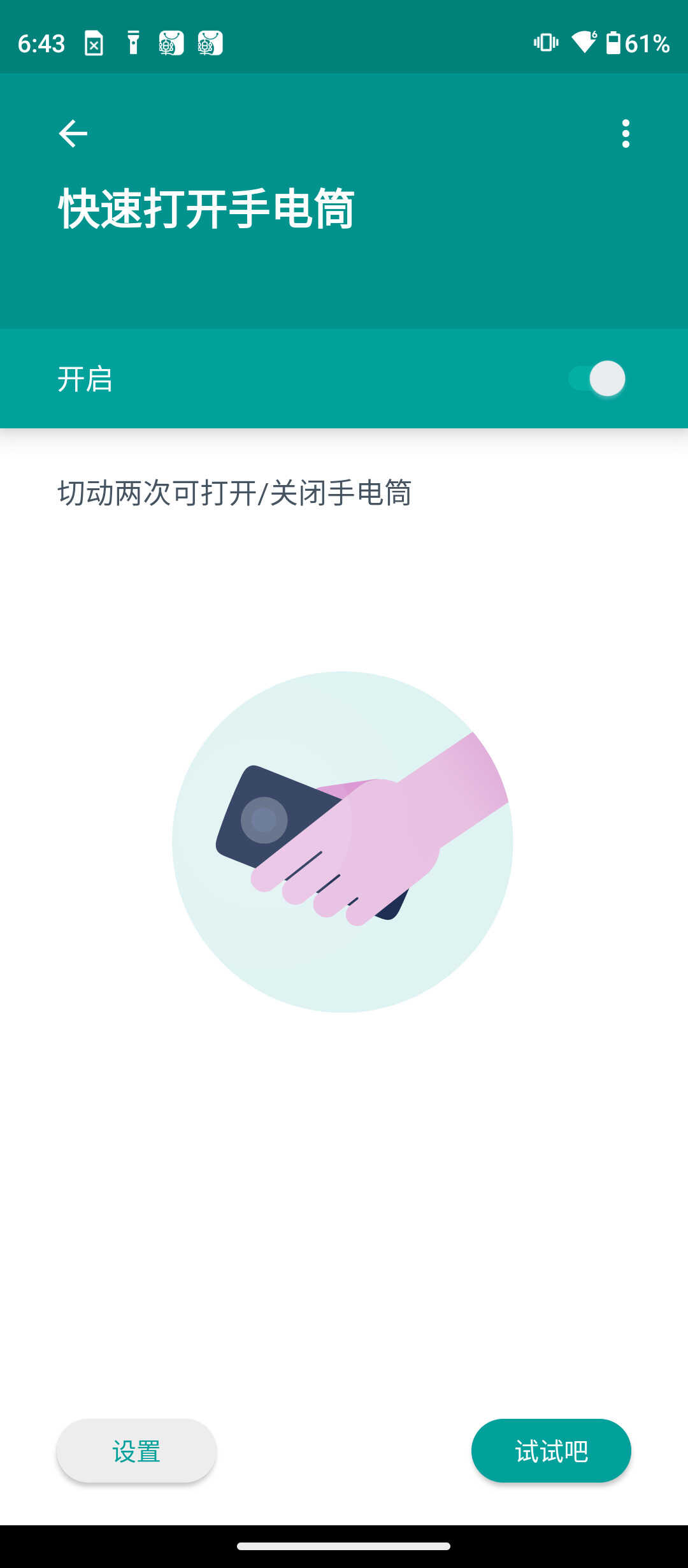Go back using the arrow icon
Screen dimensions: 688x1568
pyautogui.click(x=73, y=134)
